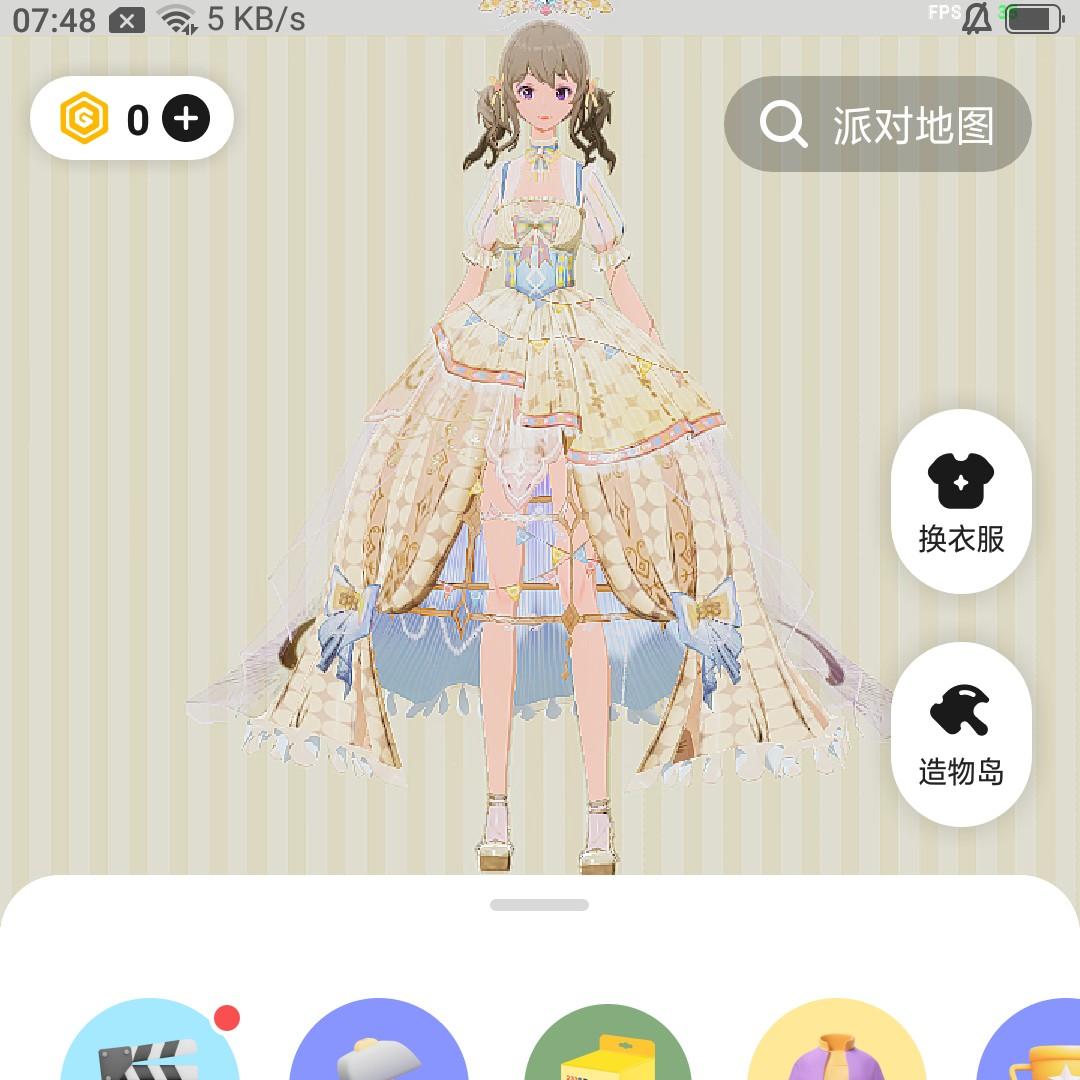Open 换衣服 to change outfits
1080x1080 pixels.
(961, 501)
